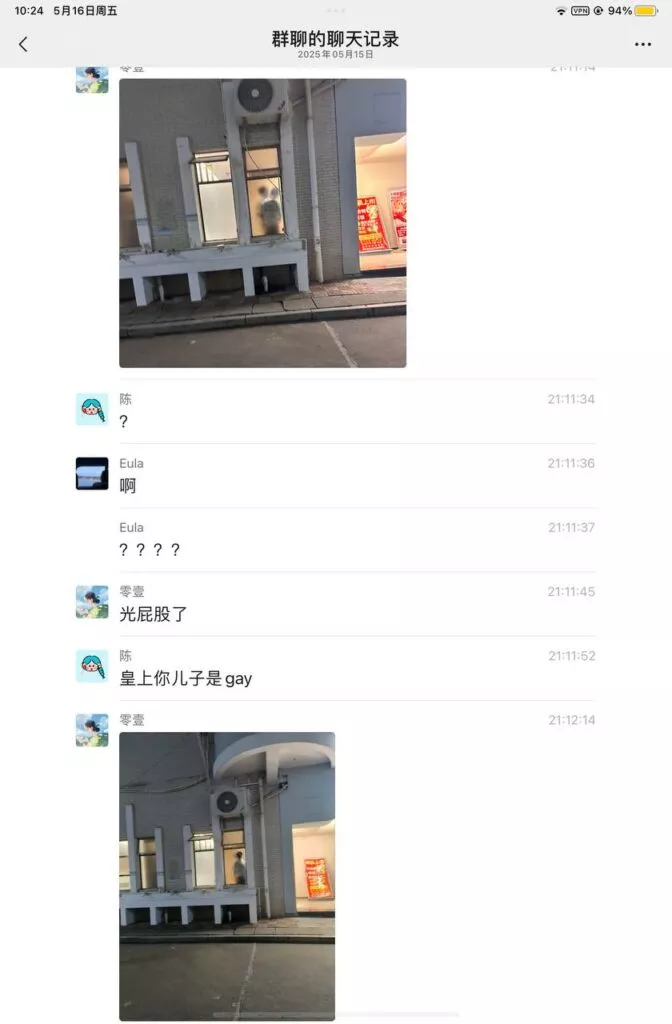This screenshot has width=672, height=1024.
Task: Tap 零壹's avatar next to 光屁股了
Action: (92, 602)
